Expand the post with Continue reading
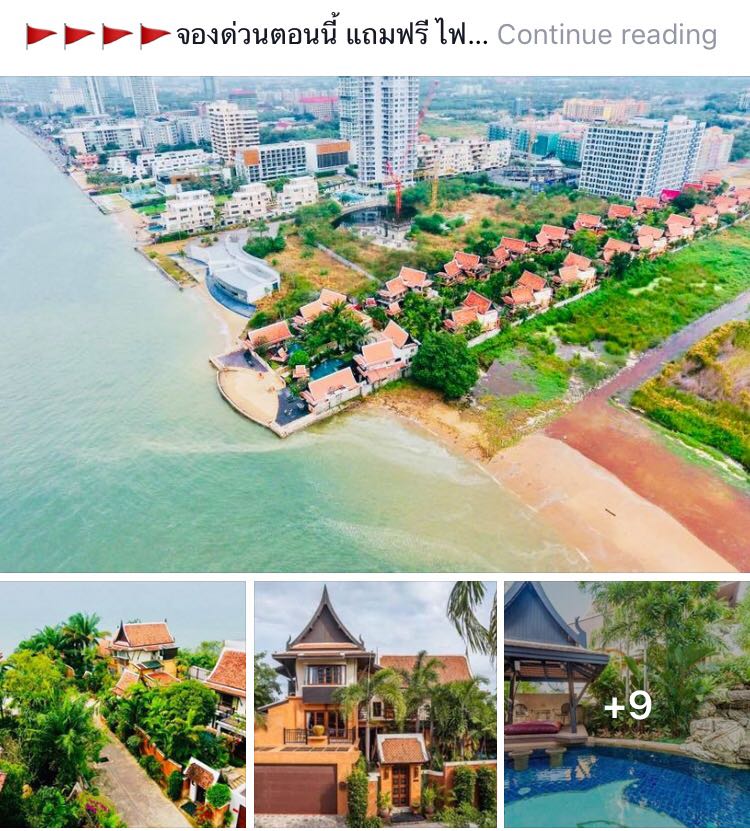The image size is (750, 831). tap(606, 35)
